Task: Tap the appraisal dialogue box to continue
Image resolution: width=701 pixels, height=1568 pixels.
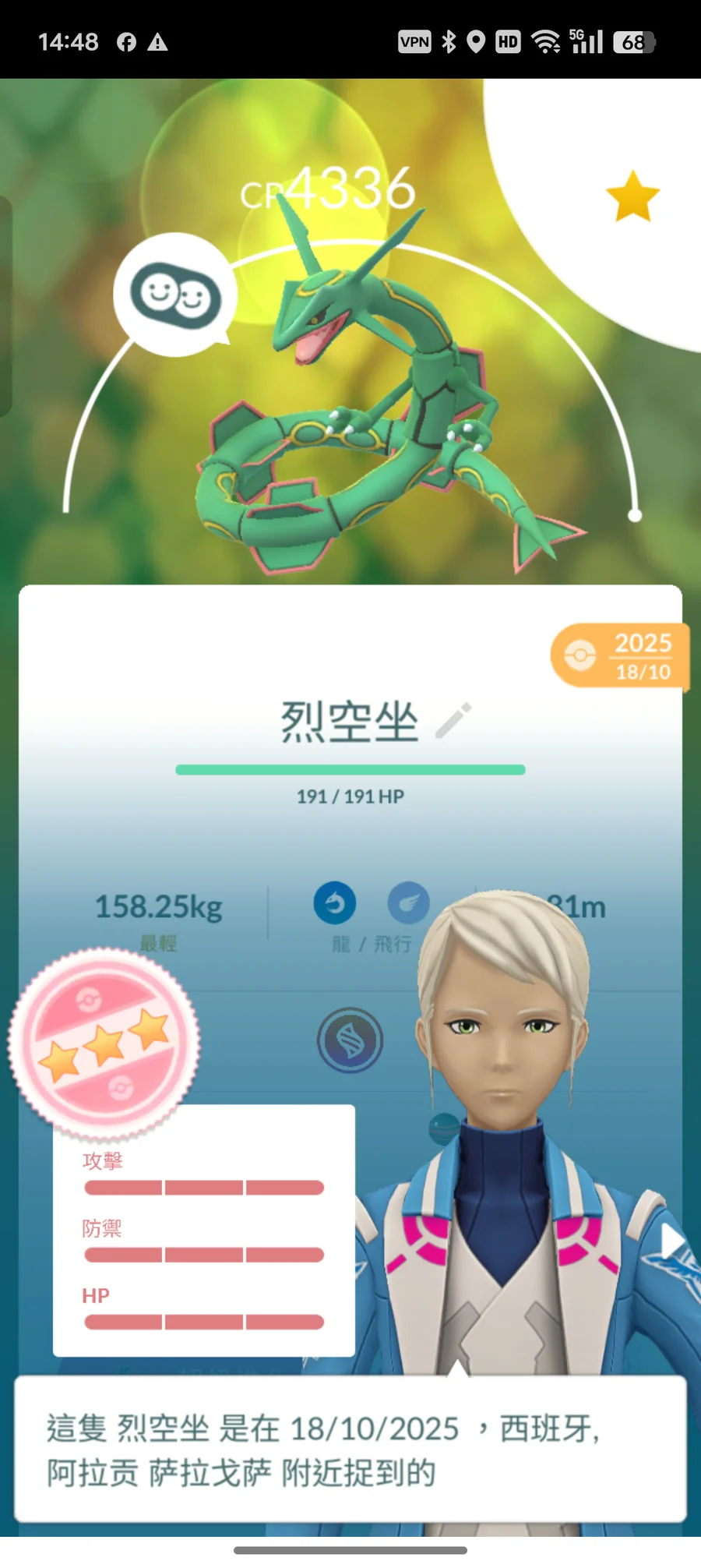Action: coord(350,1449)
